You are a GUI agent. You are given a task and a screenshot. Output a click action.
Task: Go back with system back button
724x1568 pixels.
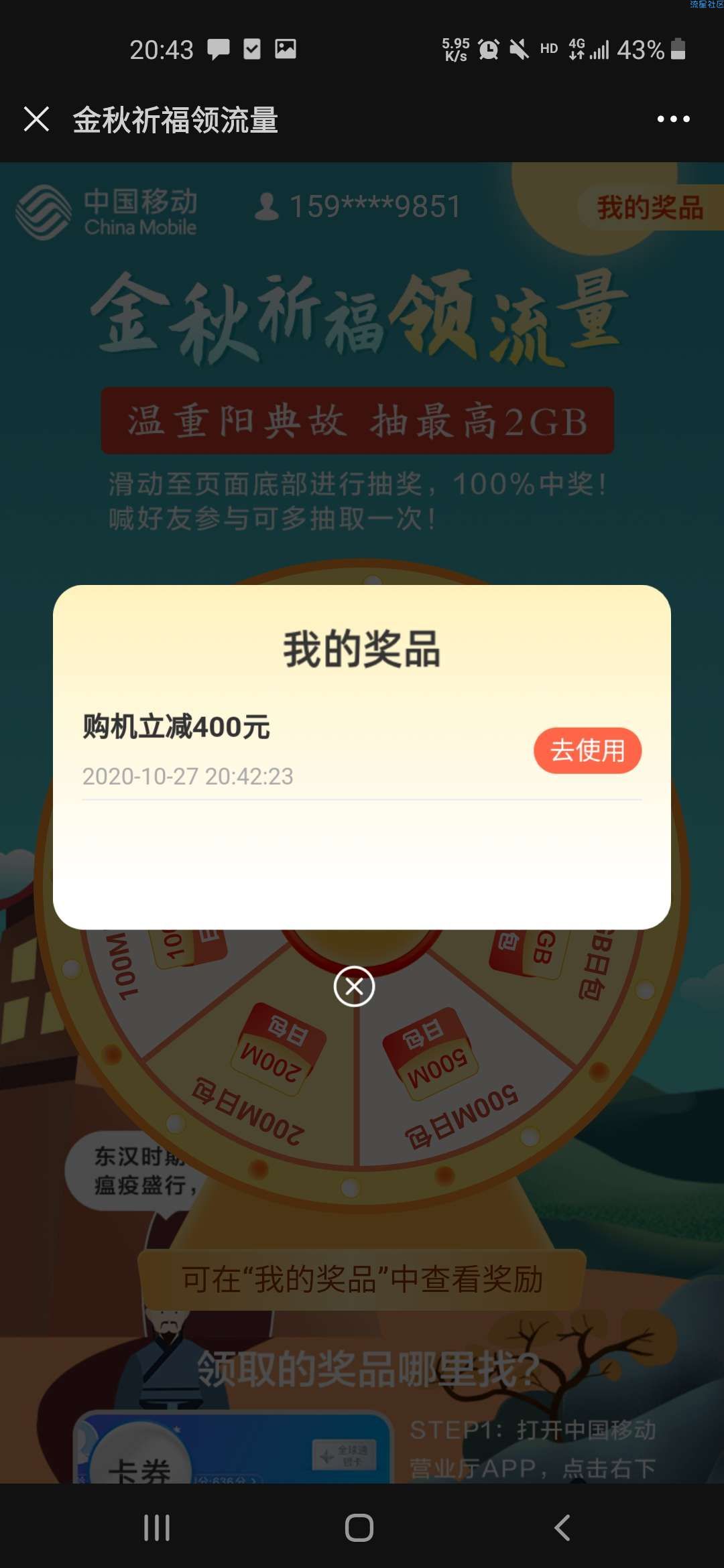pos(562,1528)
